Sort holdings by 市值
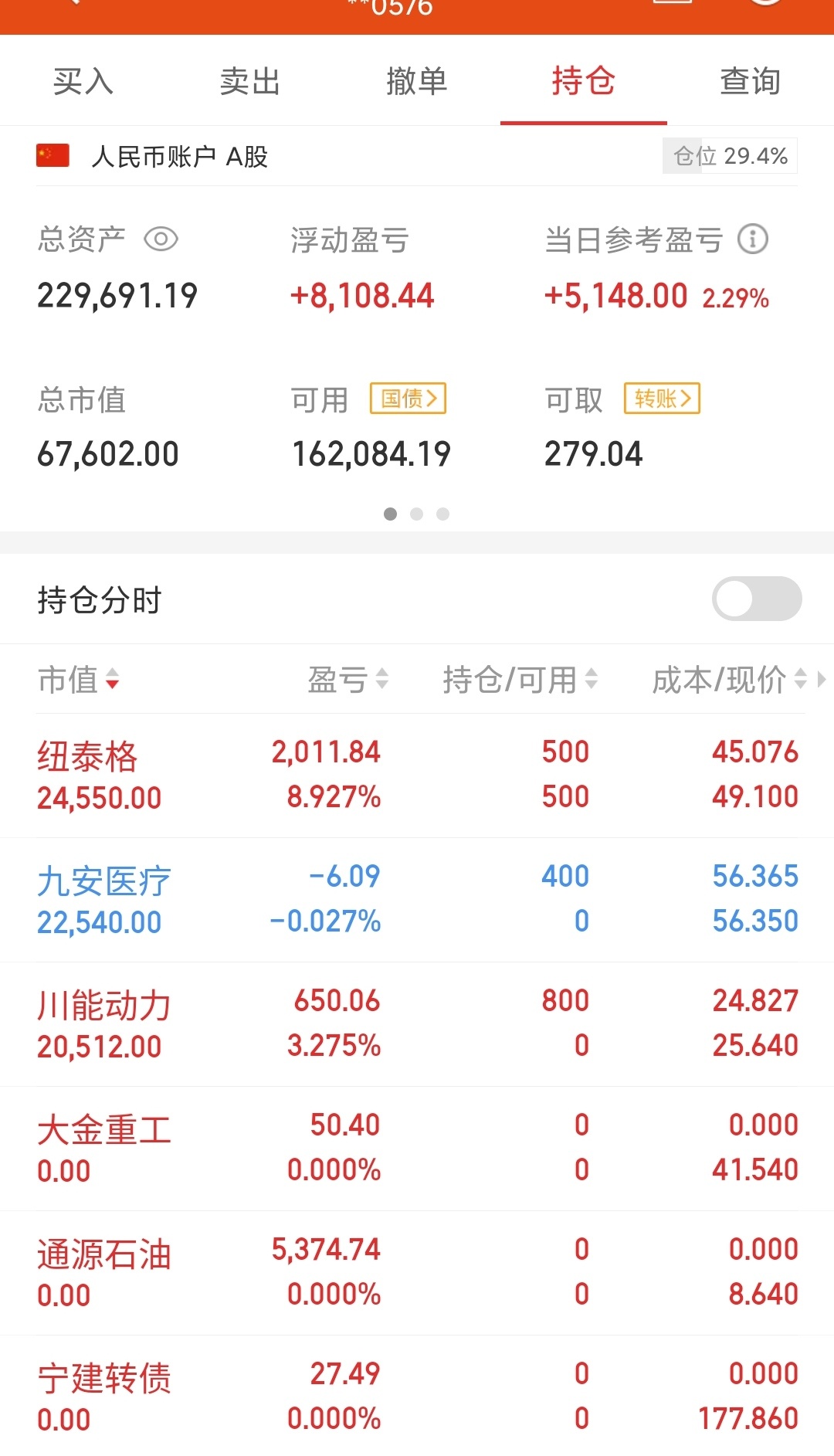Viewport: 834px width, 1456px height. click(78, 680)
